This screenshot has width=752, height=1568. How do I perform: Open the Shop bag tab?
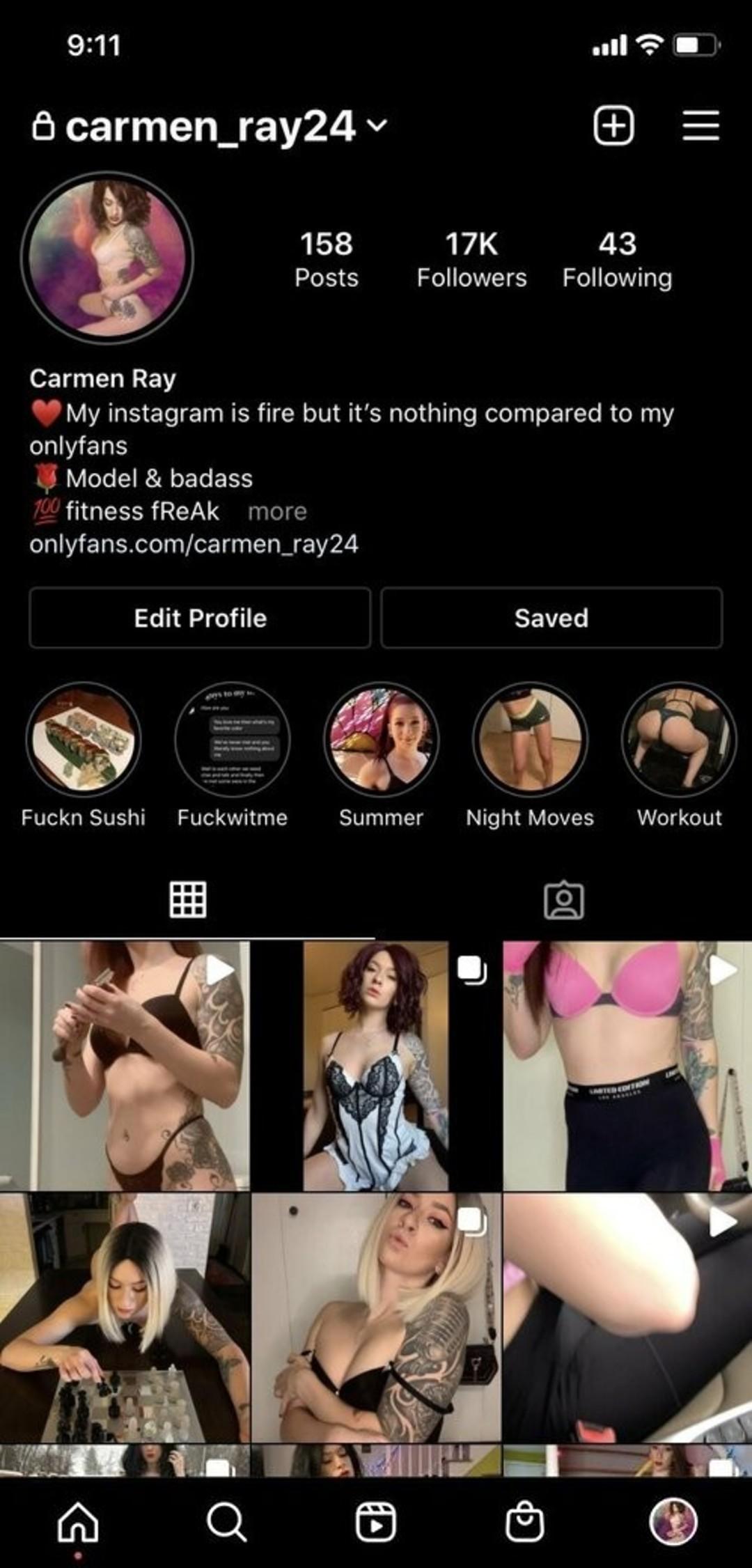(524, 1522)
